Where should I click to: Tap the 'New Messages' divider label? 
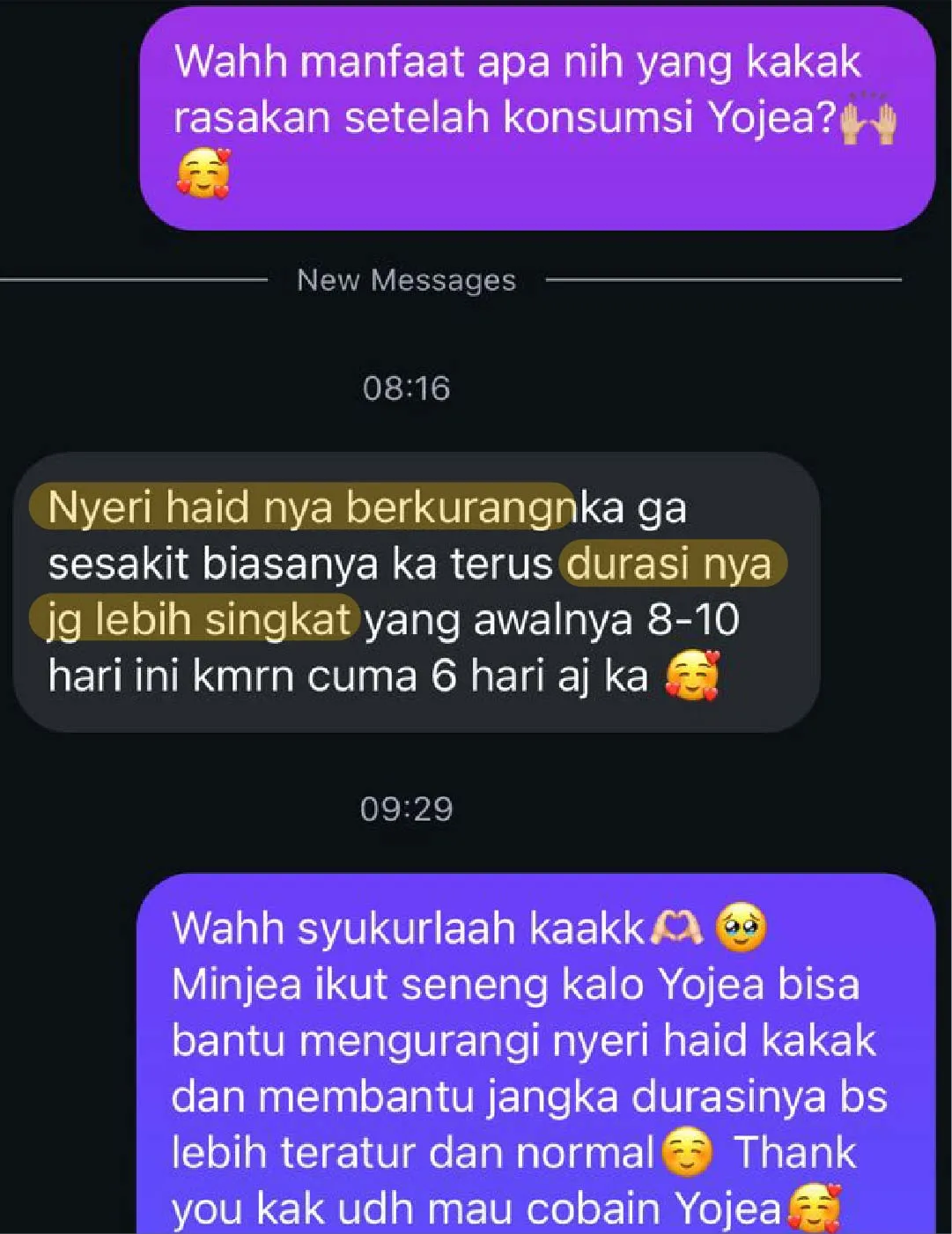407,280
